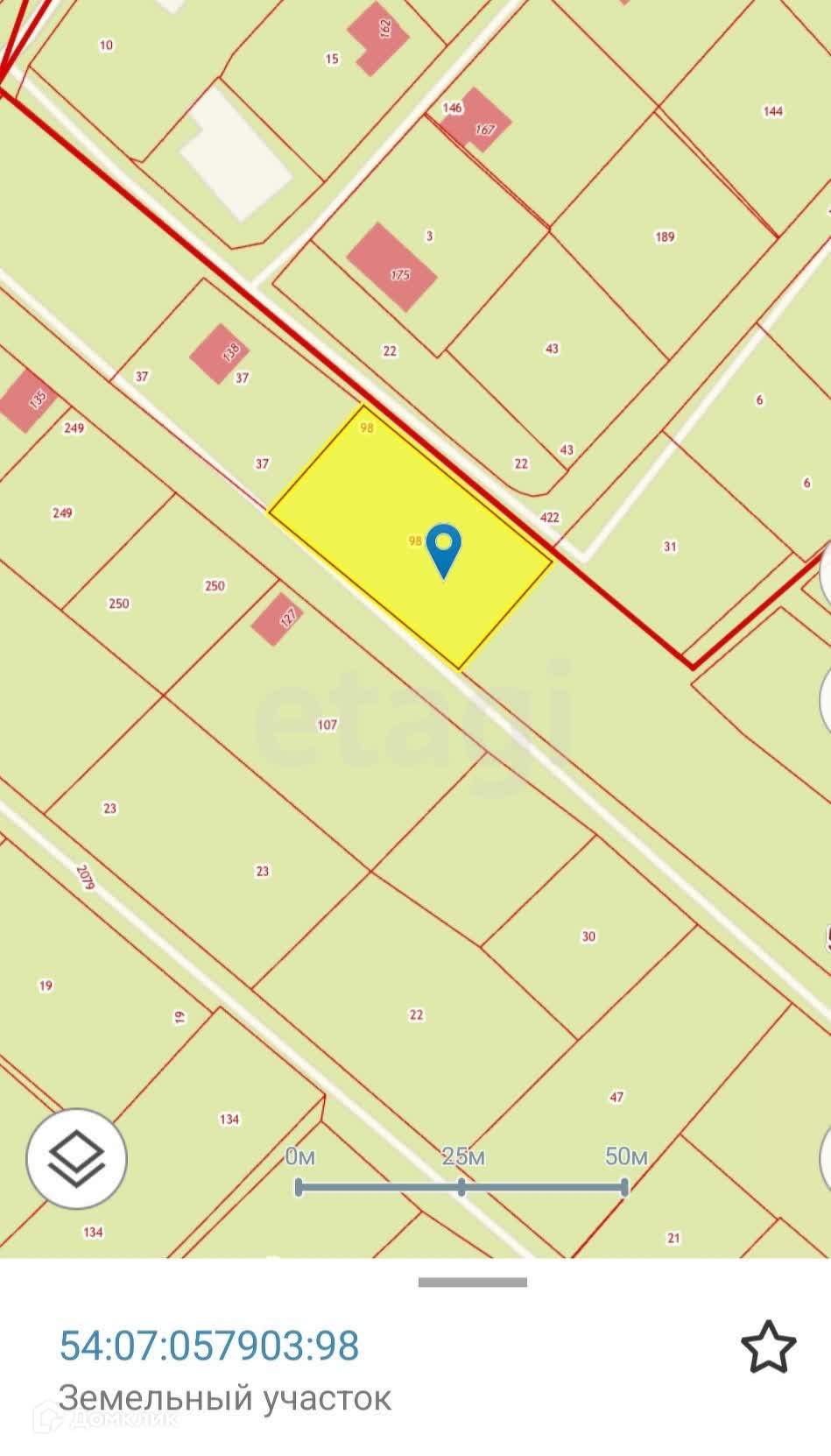Tap the blue location pin marker
The image size is (831, 1456).
tap(444, 548)
